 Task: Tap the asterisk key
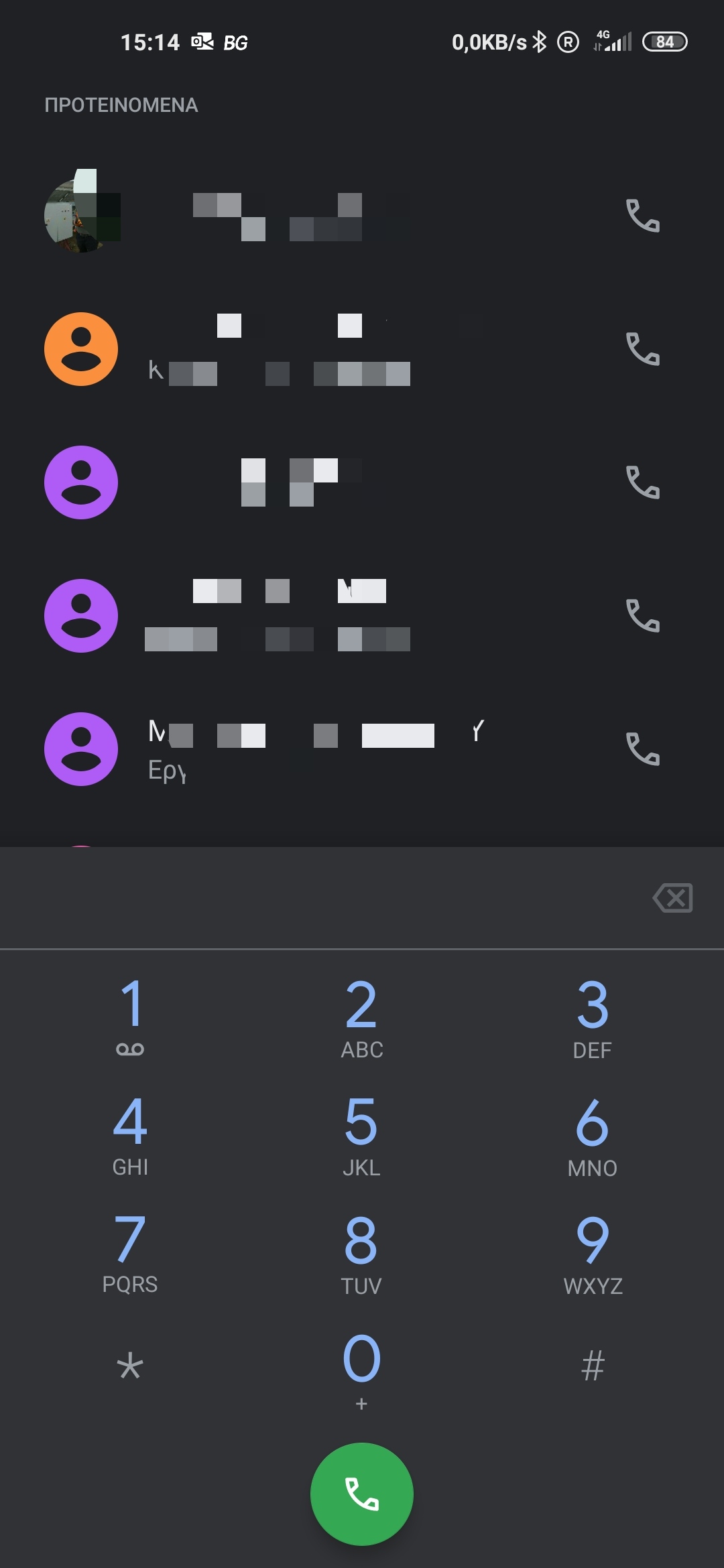pyautogui.click(x=130, y=1366)
